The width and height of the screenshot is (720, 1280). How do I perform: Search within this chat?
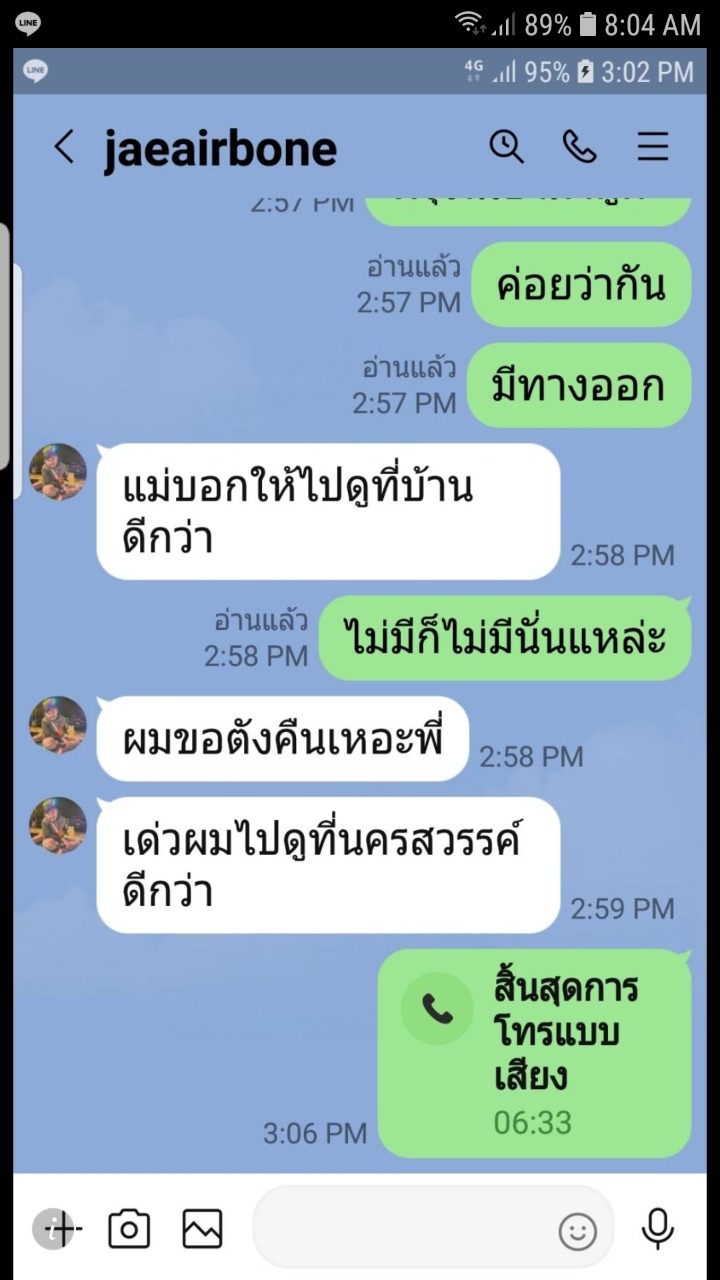point(506,148)
